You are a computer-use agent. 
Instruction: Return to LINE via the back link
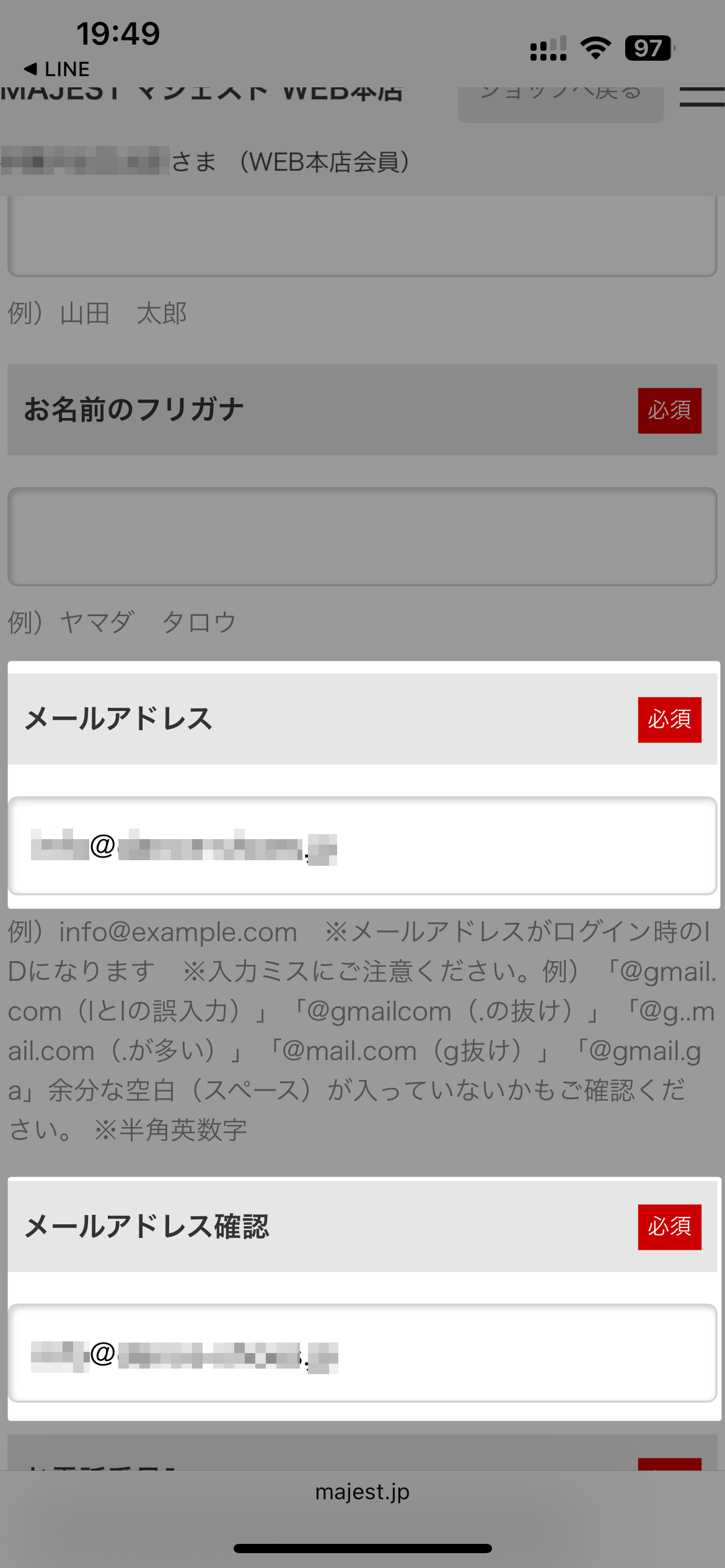57,69
